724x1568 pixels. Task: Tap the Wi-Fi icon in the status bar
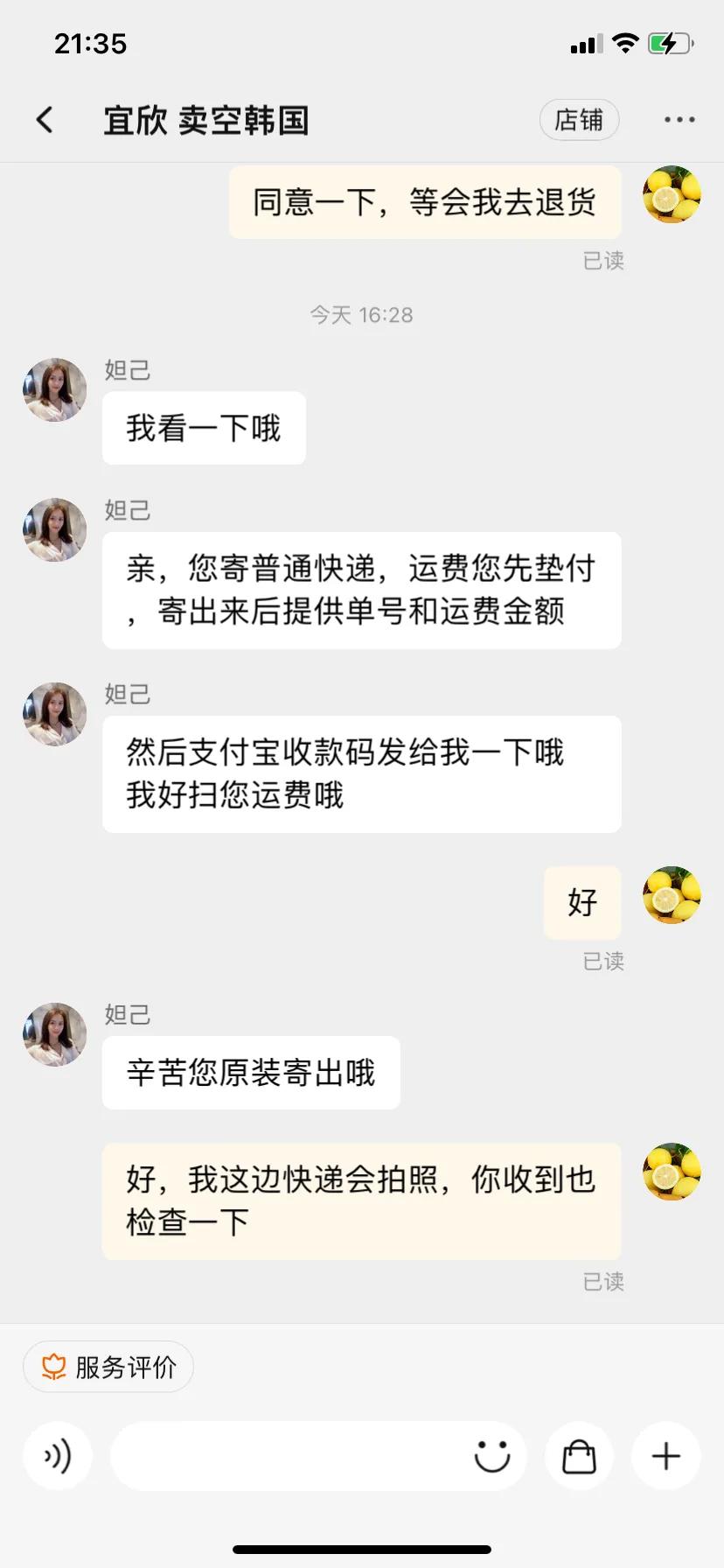626,43
